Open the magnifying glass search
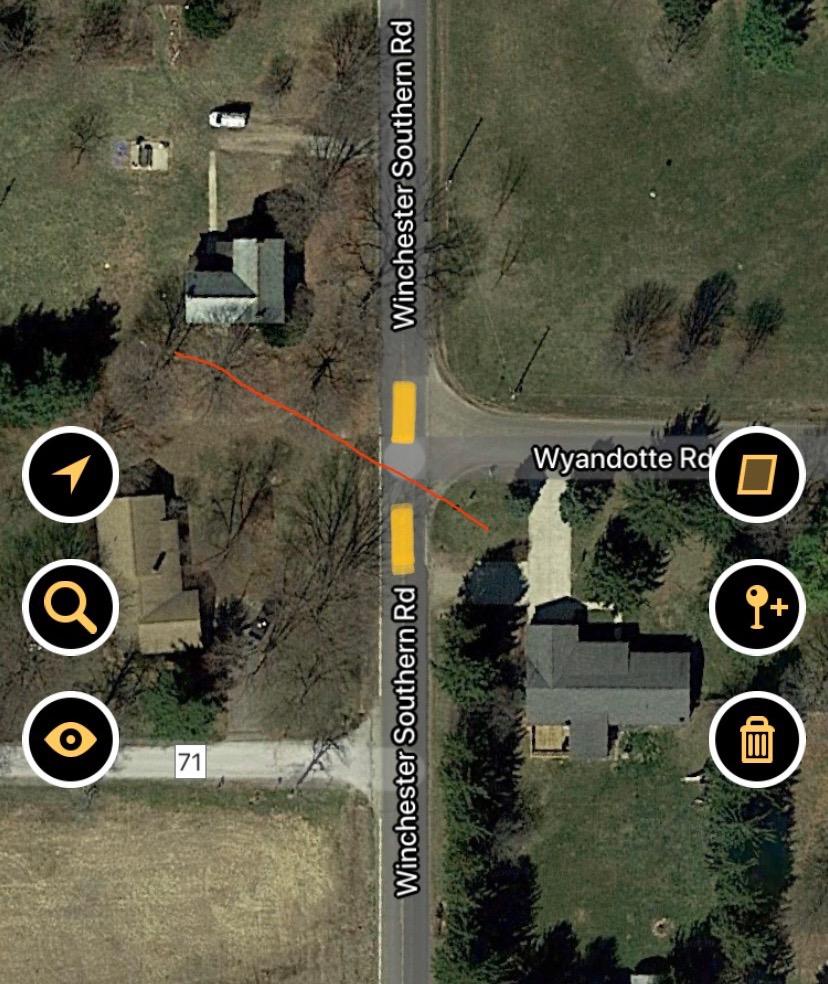Screen dimensions: 828x984 pos(71,607)
